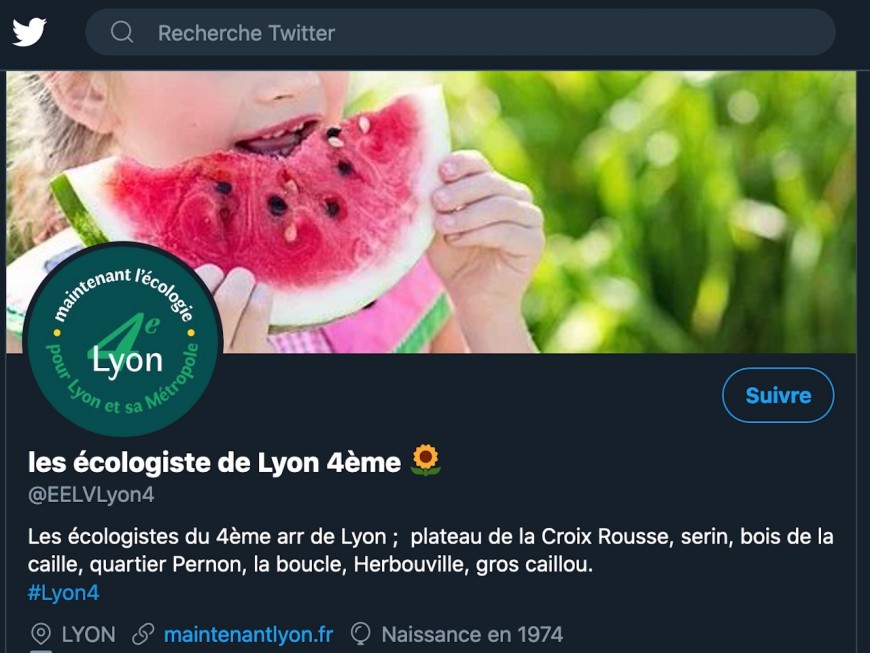This screenshot has width=870, height=653.
Task: Visit the maintenantlyon.fr website link
Action: tap(248, 634)
